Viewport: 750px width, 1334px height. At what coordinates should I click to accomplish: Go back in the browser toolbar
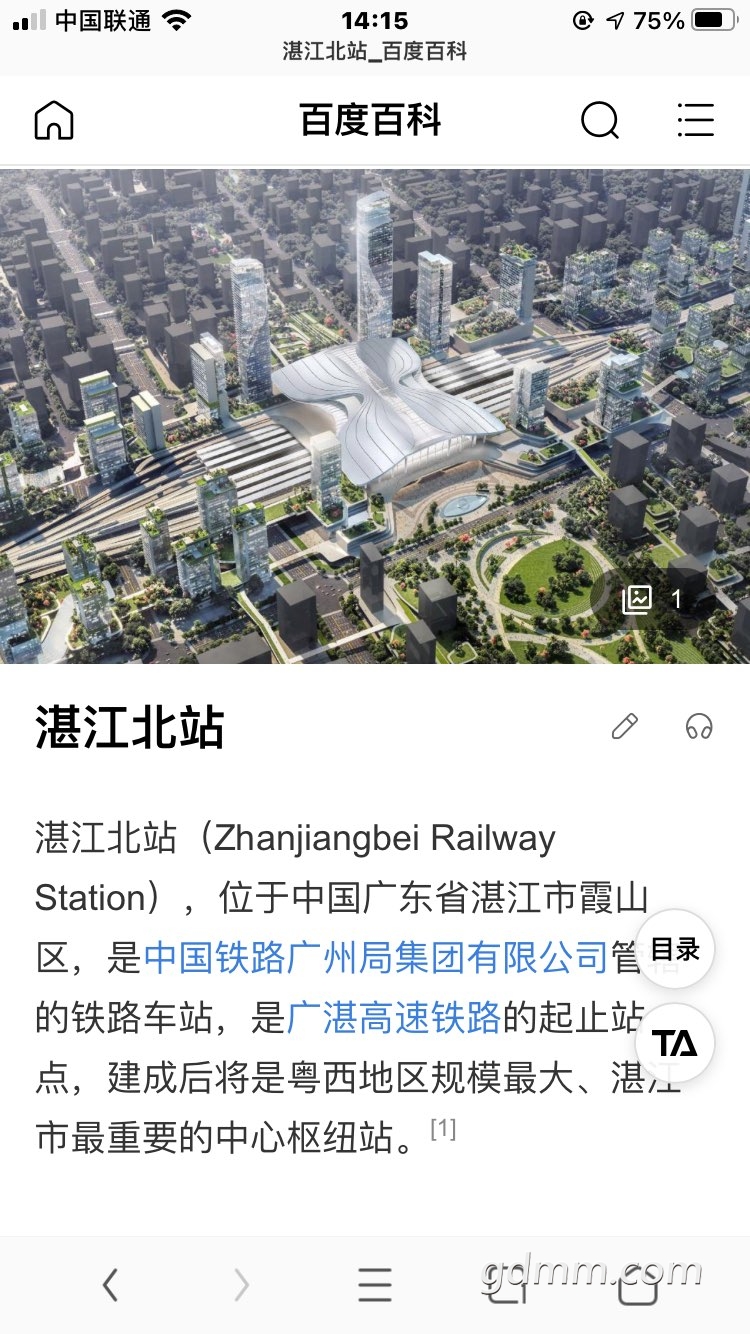coord(111,1285)
